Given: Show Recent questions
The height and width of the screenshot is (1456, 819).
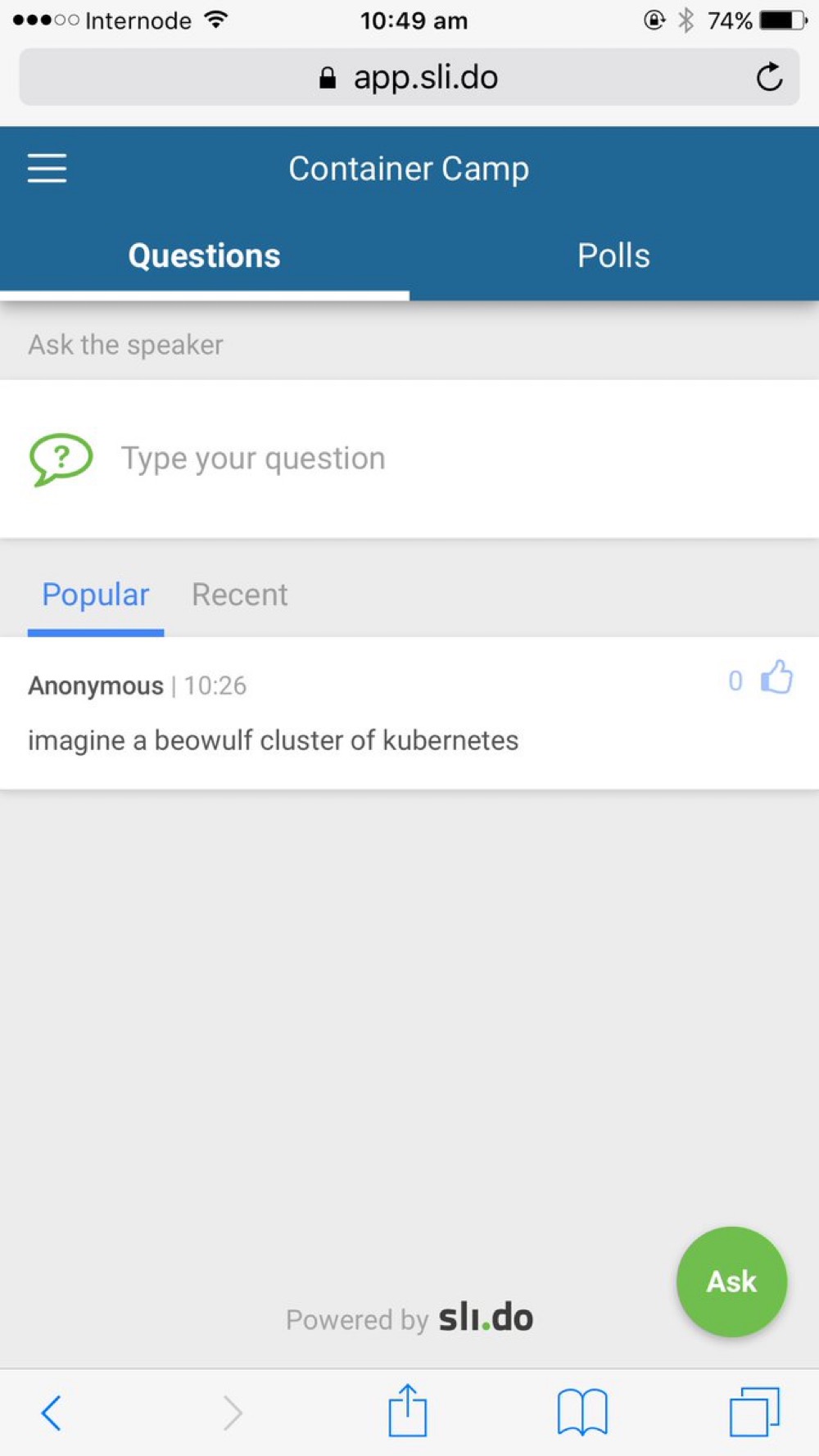Looking at the screenshot, I should pyautogui.click(x=239, y=595).
